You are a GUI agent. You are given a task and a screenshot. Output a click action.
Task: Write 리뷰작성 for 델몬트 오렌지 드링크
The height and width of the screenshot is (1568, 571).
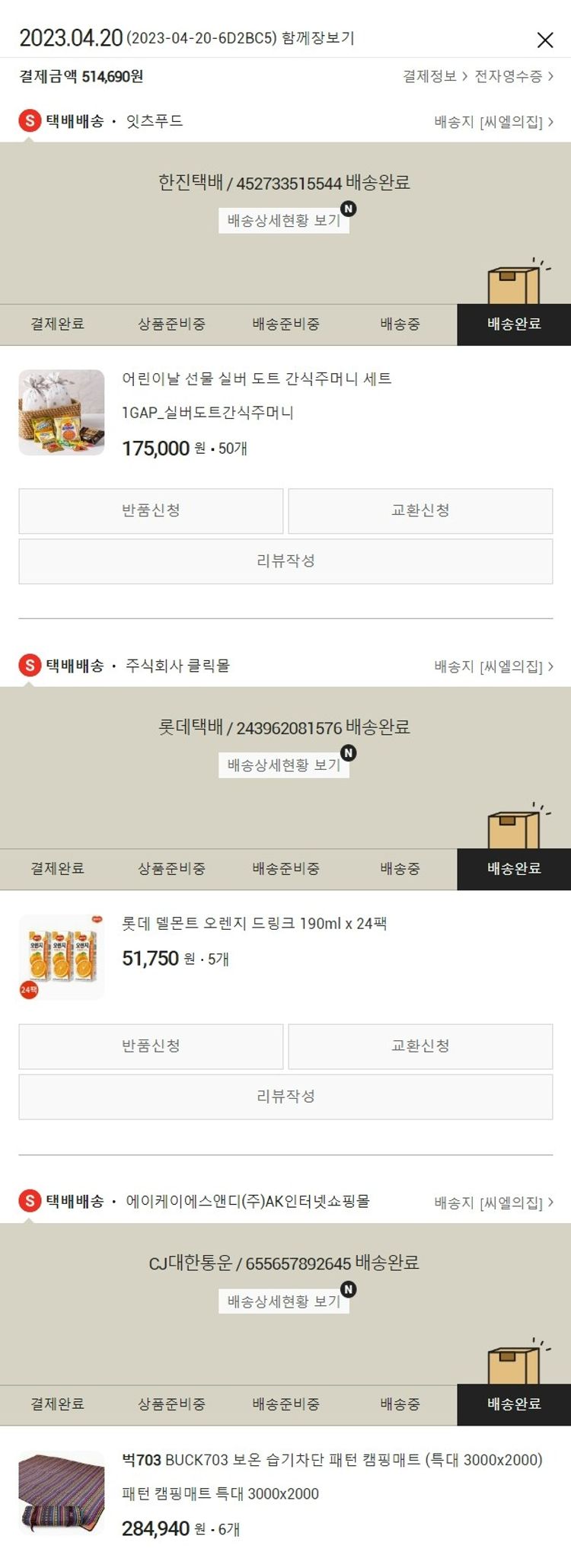point(285,1097)
